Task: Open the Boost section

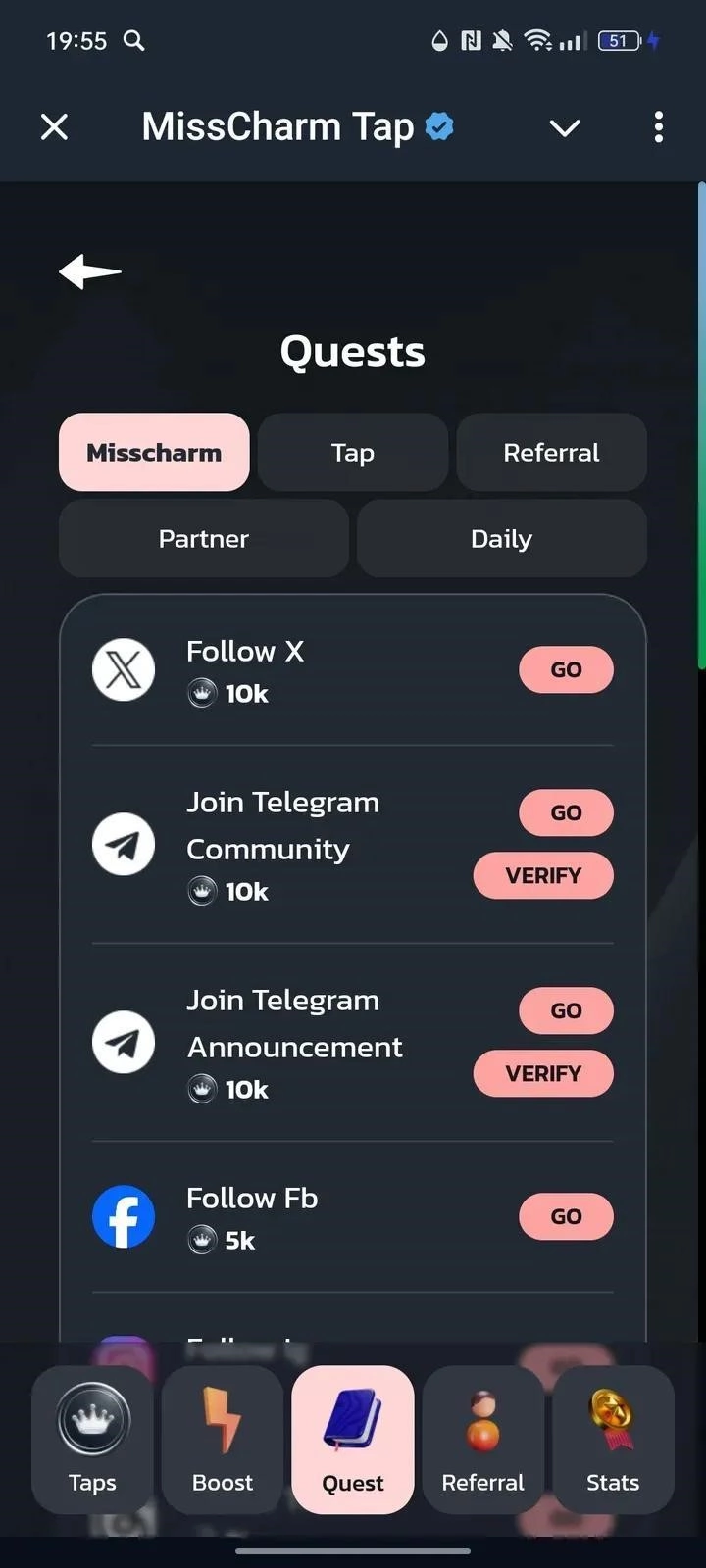Action: (x=223, y=1439)
